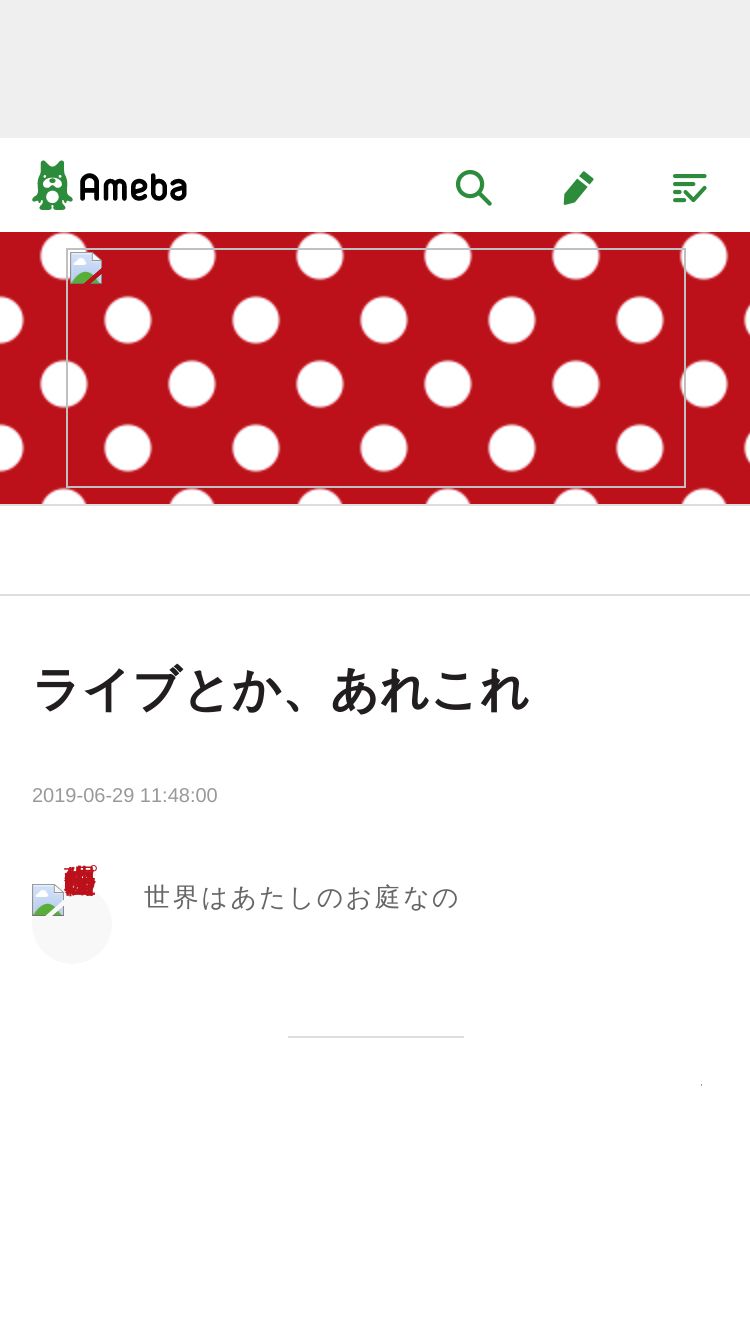Open the search magnifier icon
Viewport: 750px width, 1334px height.
473,187
